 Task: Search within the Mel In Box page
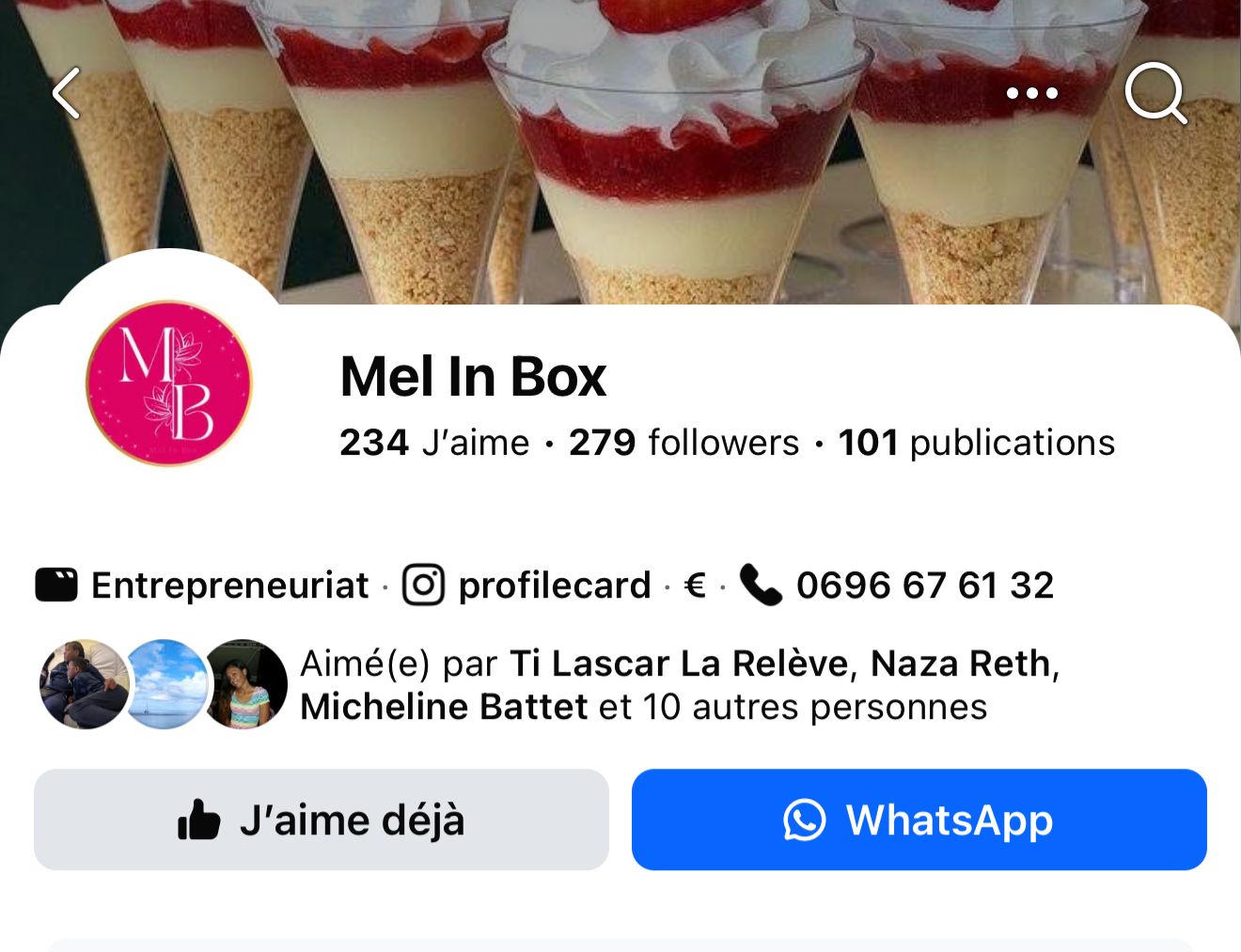[x=1155, y=93]
